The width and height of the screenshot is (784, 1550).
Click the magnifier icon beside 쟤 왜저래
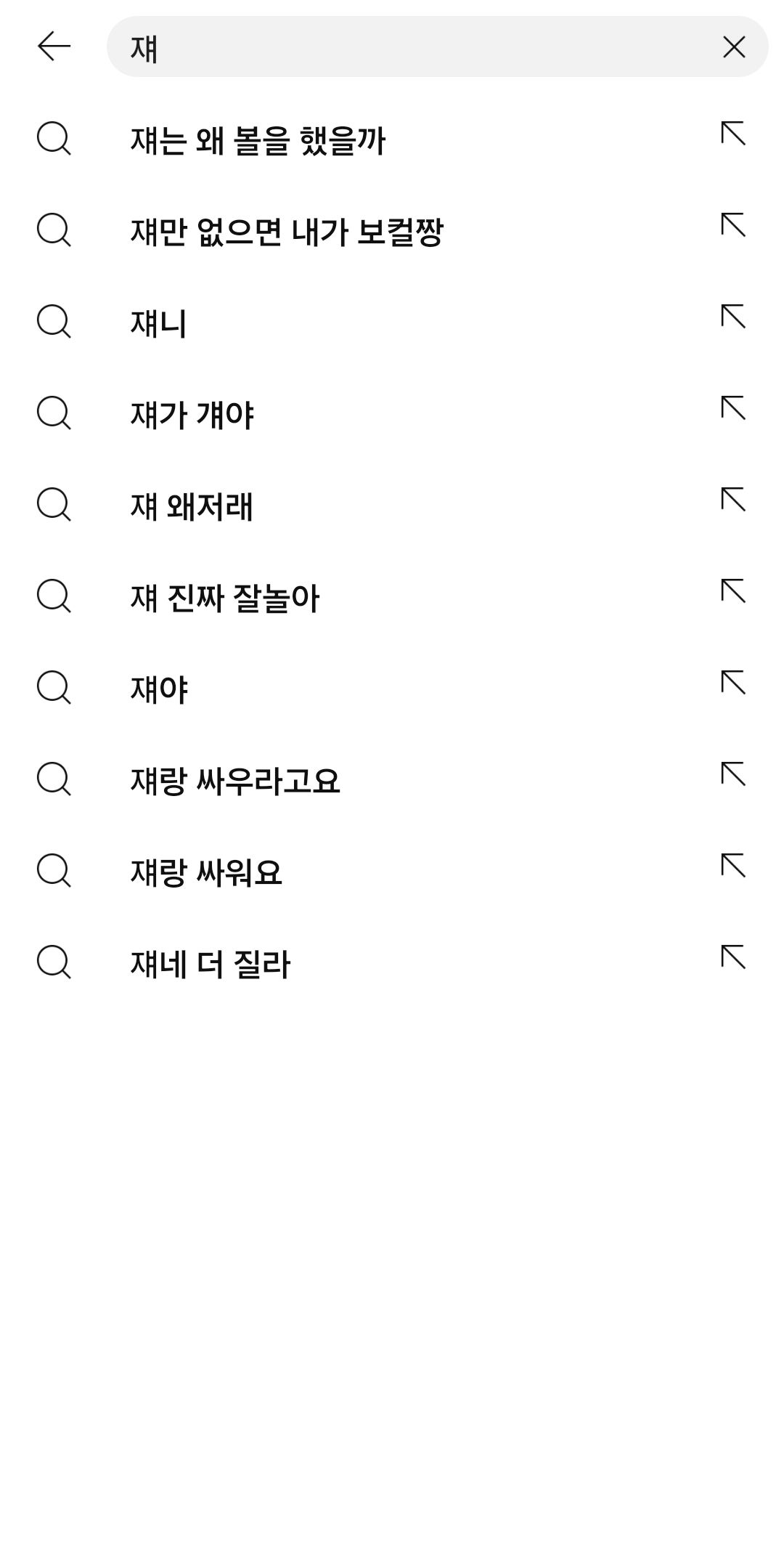[54, 506]
